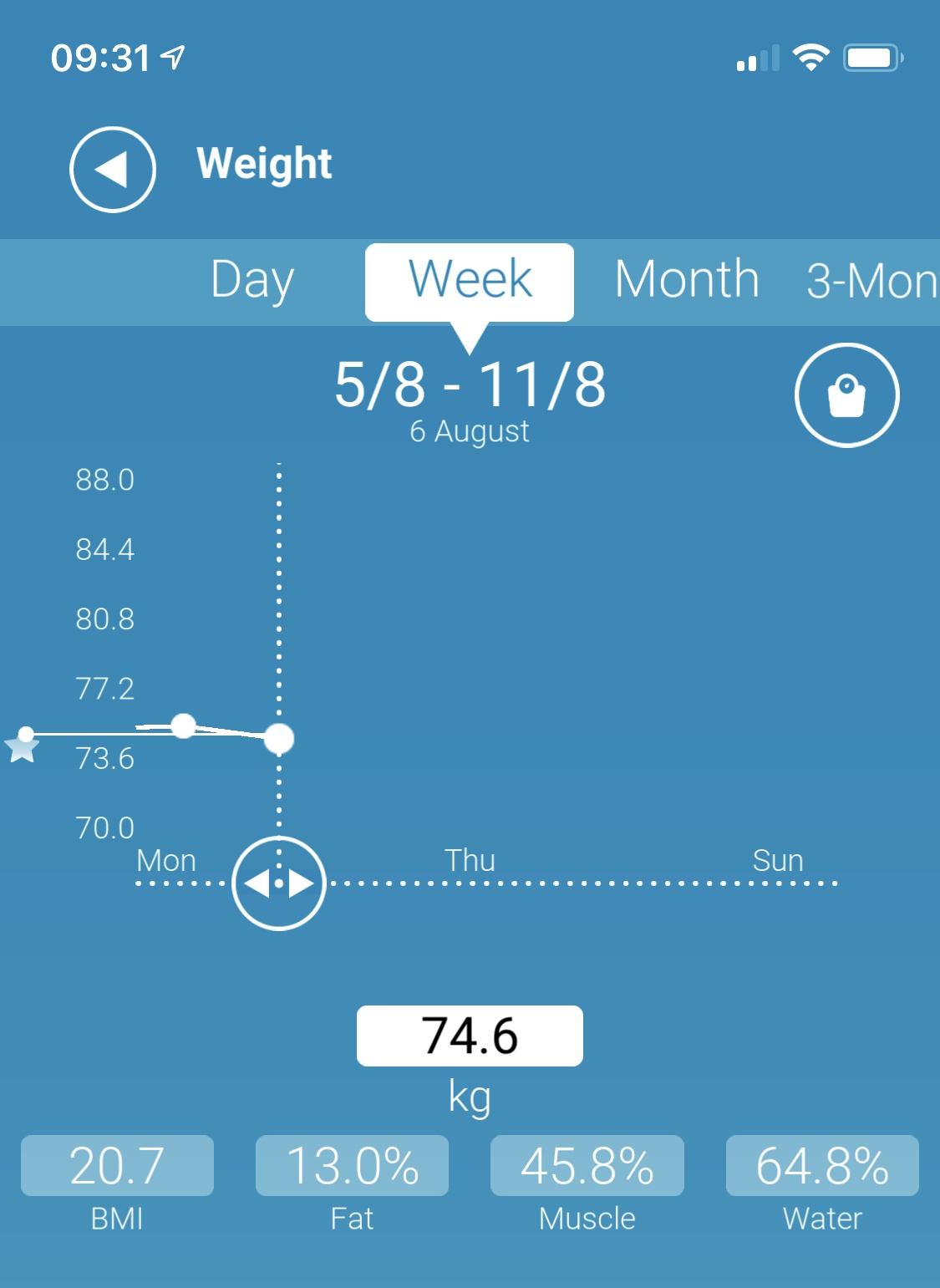Show the Water 64.8% chart
The image size is (940, 1288).
[822, 1166]
